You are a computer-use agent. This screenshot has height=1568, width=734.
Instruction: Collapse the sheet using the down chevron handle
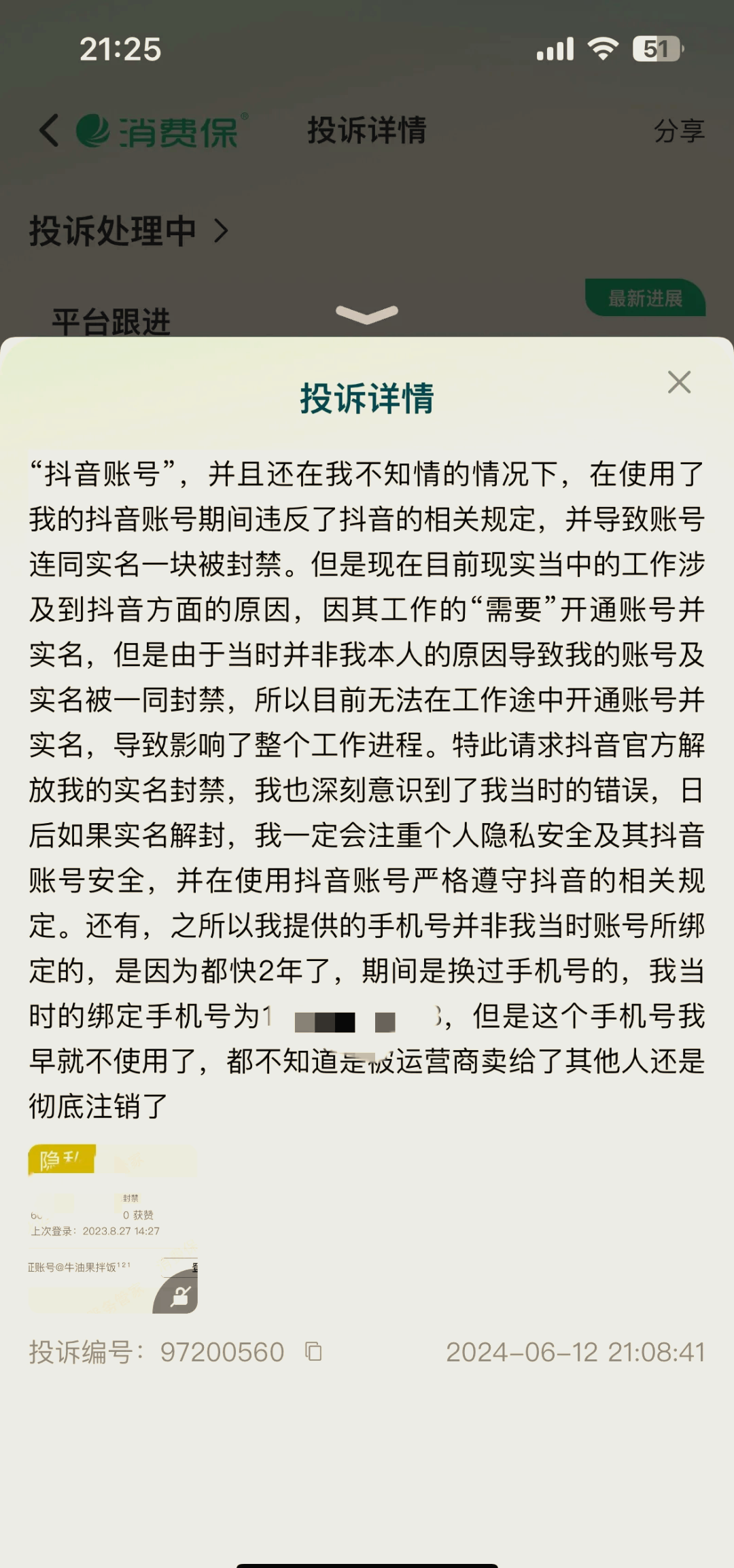[367, 314]
